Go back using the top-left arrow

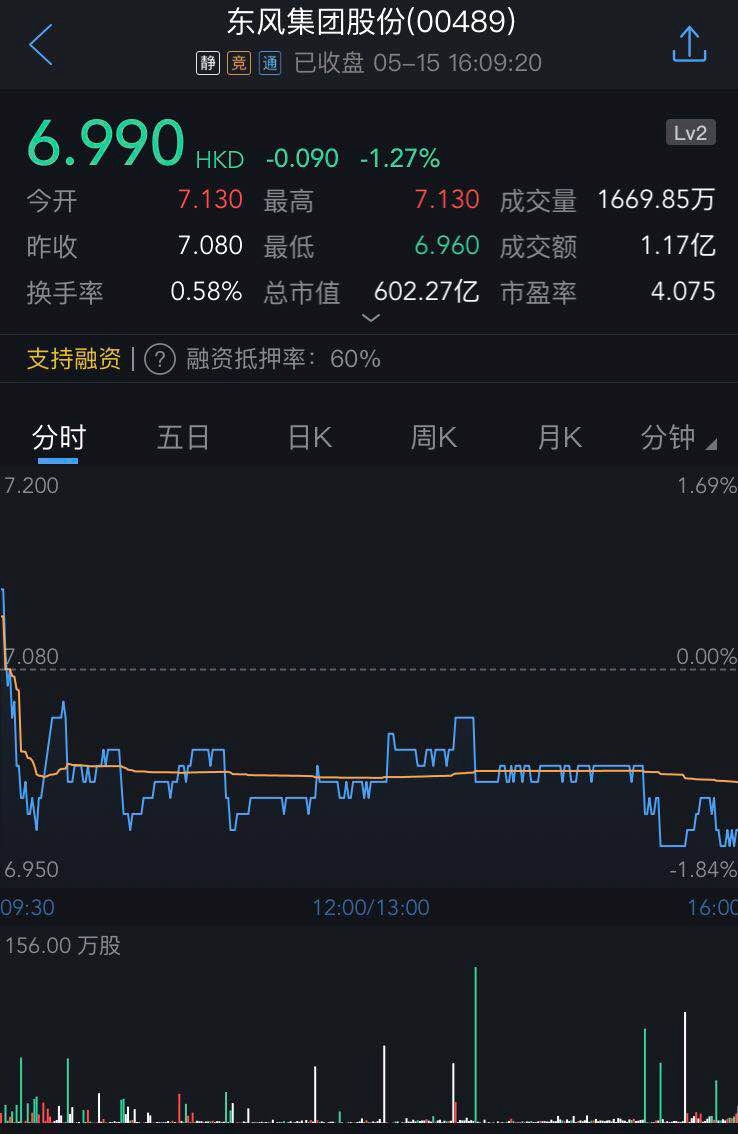pyautogui.click(x=41, y=45)
